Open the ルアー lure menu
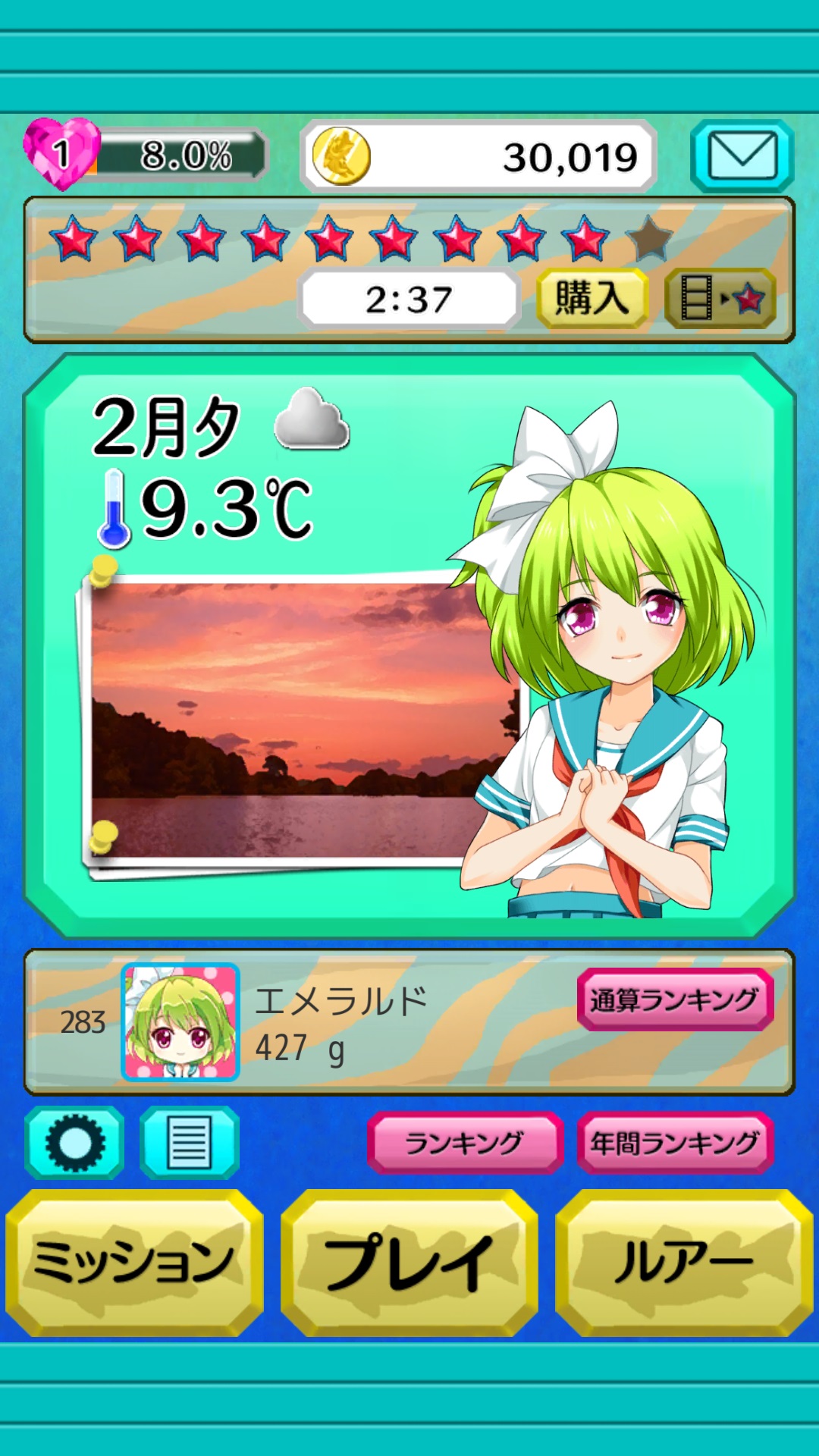Viewport: 819px width, 1456px height. pos(684,1263)
